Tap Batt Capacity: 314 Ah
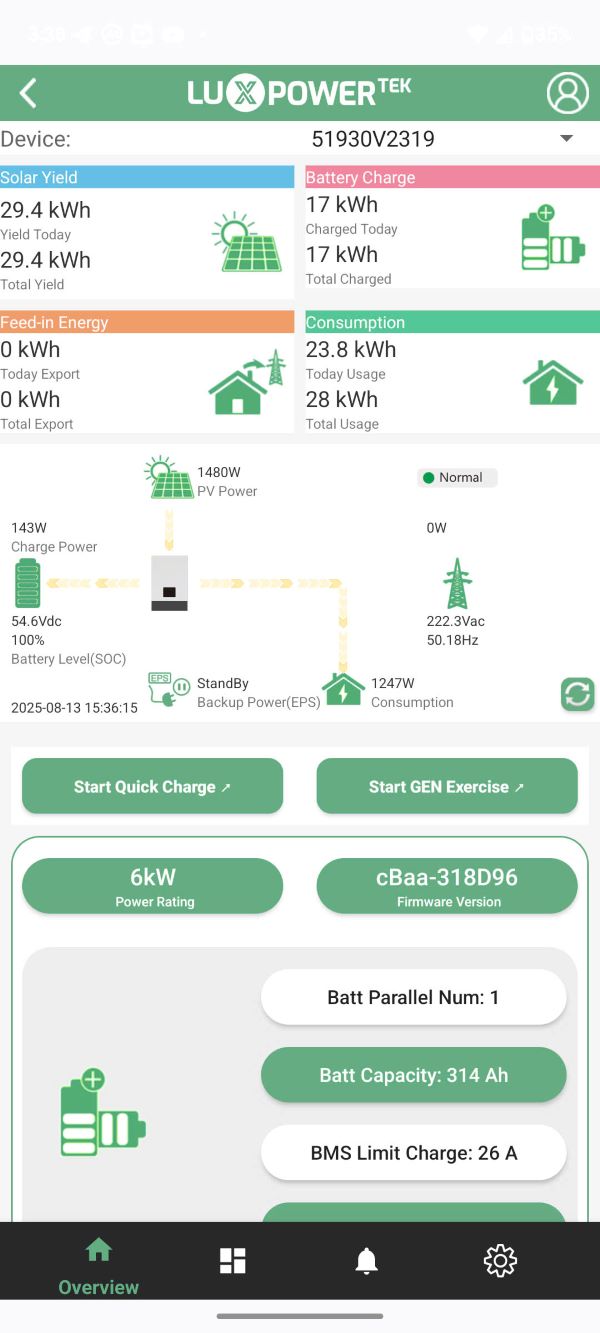This screenshot has width=600, height=1333. pyautogui.click(x=413, y=1075)
